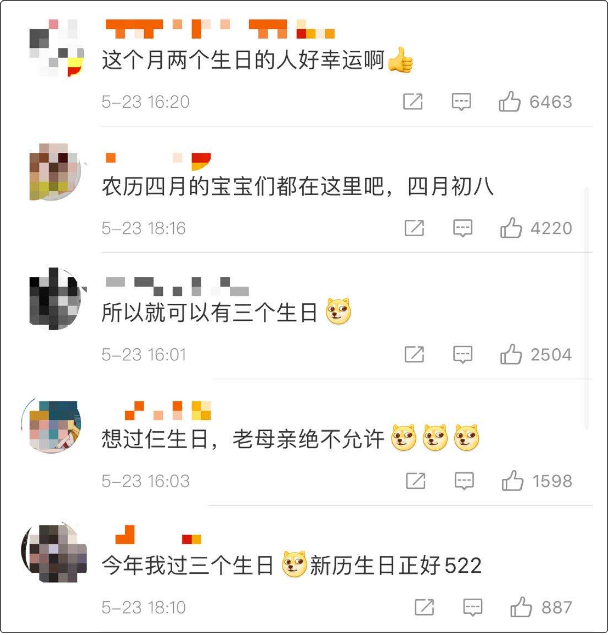The image size is (610, 635).
Task: Reply to the comment posted 5-23 16:20
Action: (462, 101)
